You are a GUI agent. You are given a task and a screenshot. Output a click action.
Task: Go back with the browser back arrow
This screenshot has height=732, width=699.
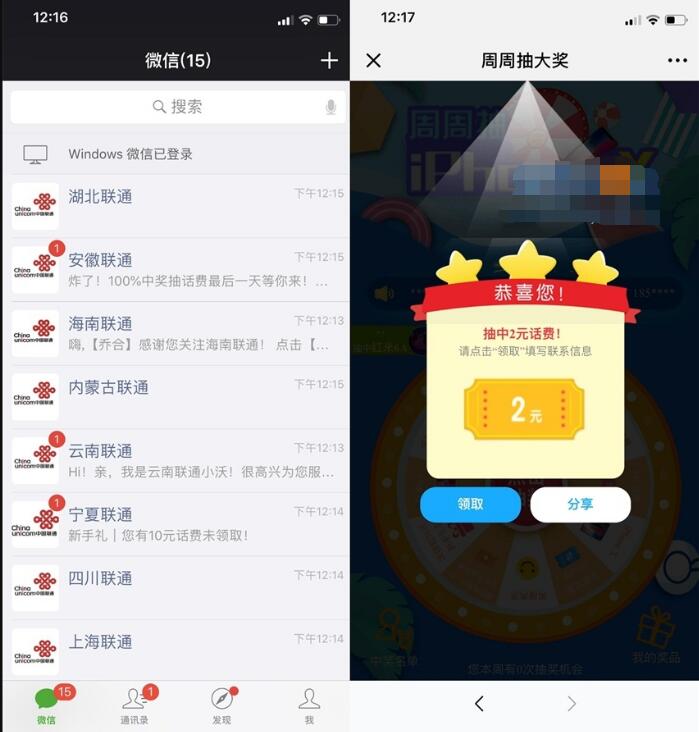point(479,704)
